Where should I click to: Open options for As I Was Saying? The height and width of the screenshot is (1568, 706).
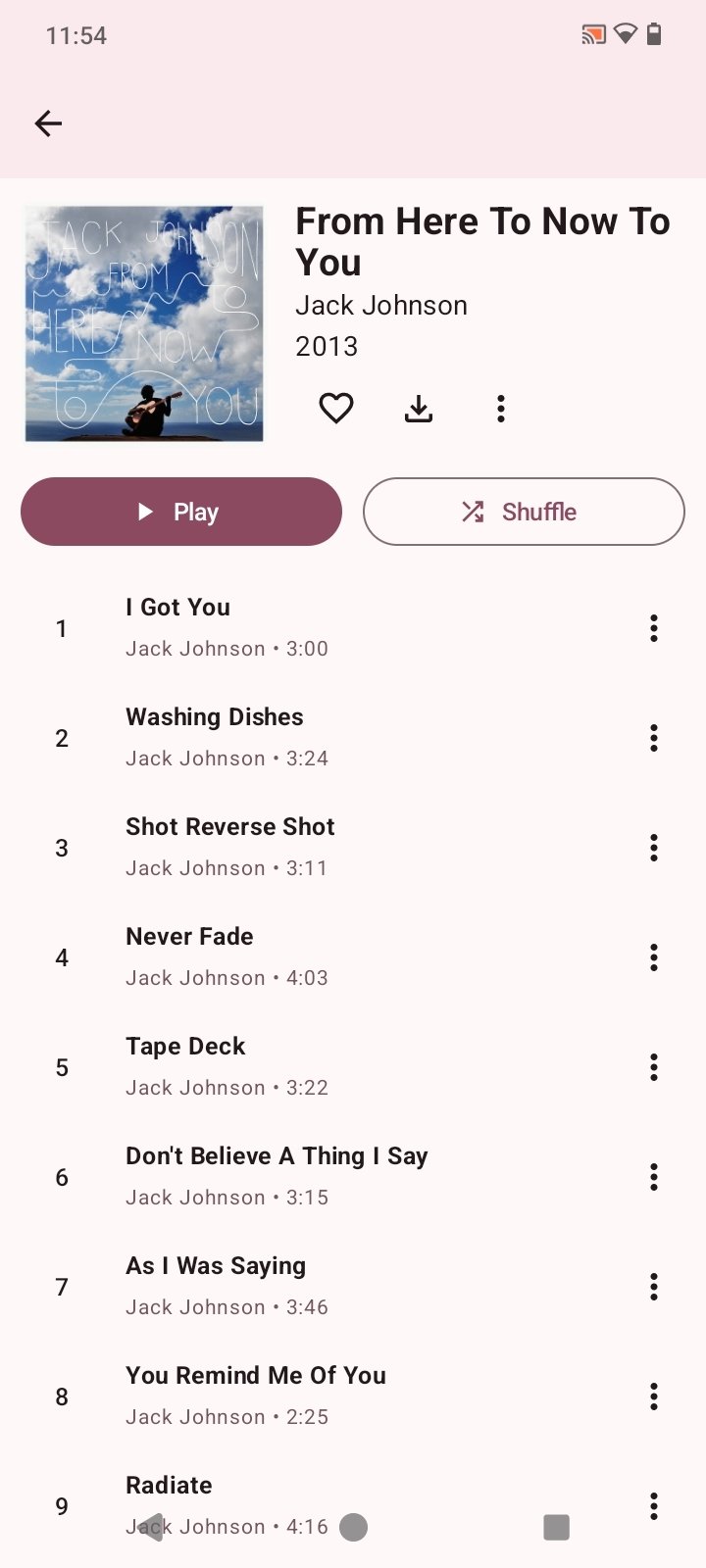click(654, 1287)
